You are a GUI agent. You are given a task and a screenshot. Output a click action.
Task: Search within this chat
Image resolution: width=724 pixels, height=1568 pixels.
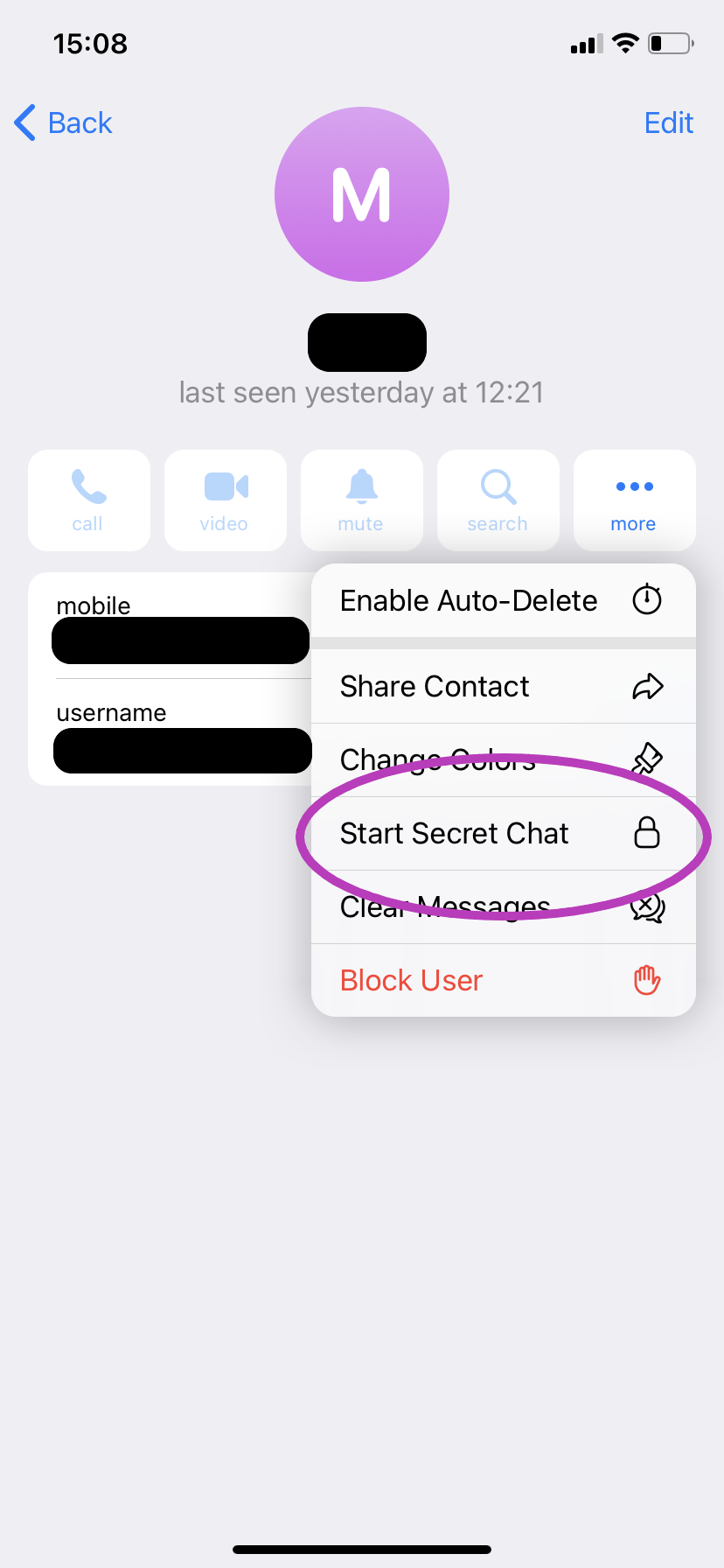(x=498, y=500)
